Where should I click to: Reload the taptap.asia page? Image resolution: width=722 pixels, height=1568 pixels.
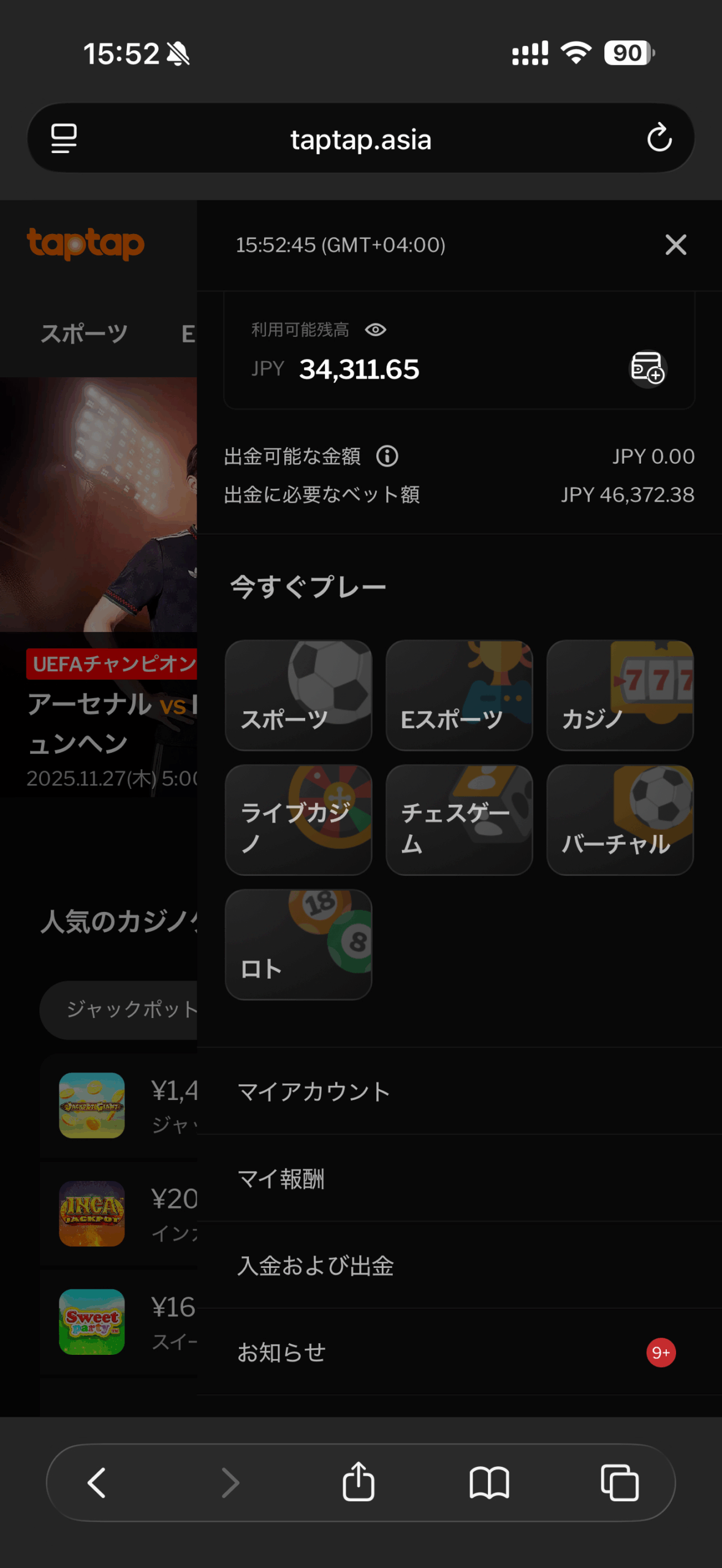coord(659,138)
